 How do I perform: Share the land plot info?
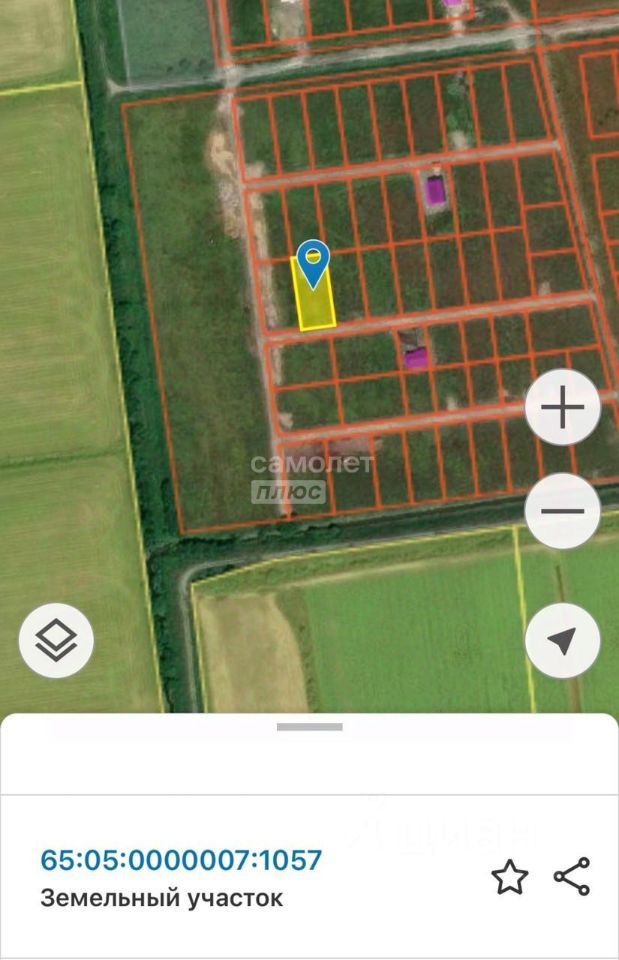(572, 877)
